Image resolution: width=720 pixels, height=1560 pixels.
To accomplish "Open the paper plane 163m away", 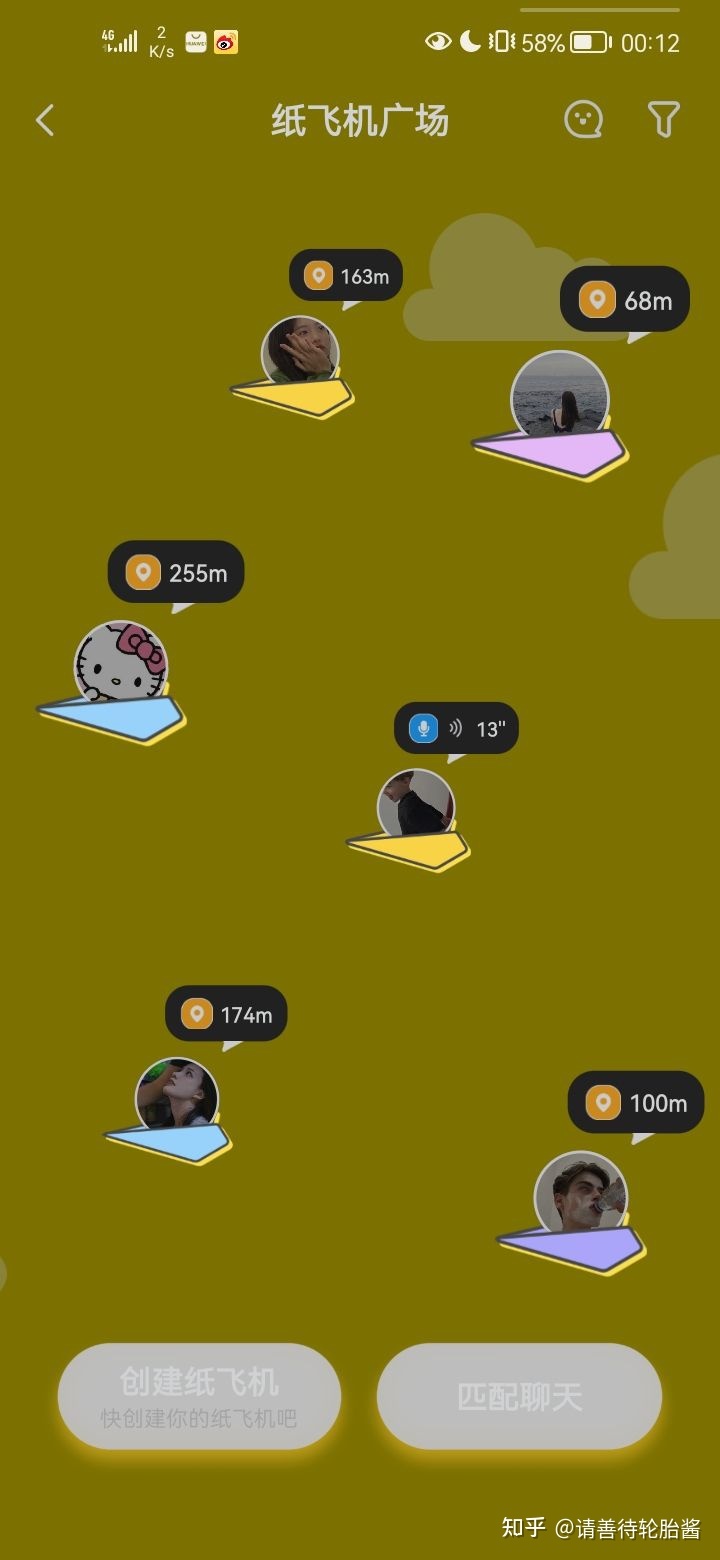I will click(x=299, y=360).
